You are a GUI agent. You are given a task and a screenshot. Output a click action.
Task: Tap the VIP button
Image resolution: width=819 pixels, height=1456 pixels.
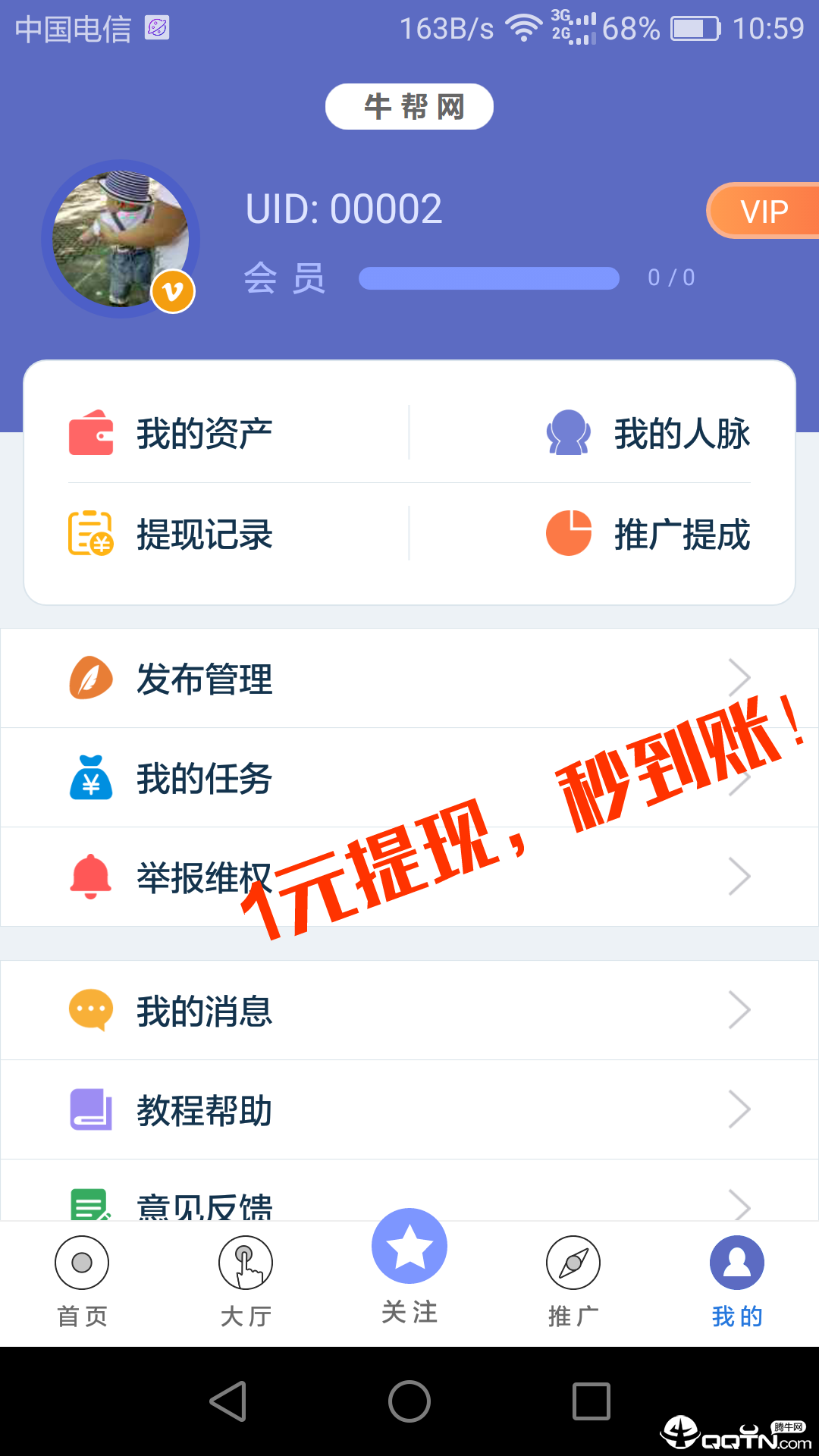tap(764, 211)
